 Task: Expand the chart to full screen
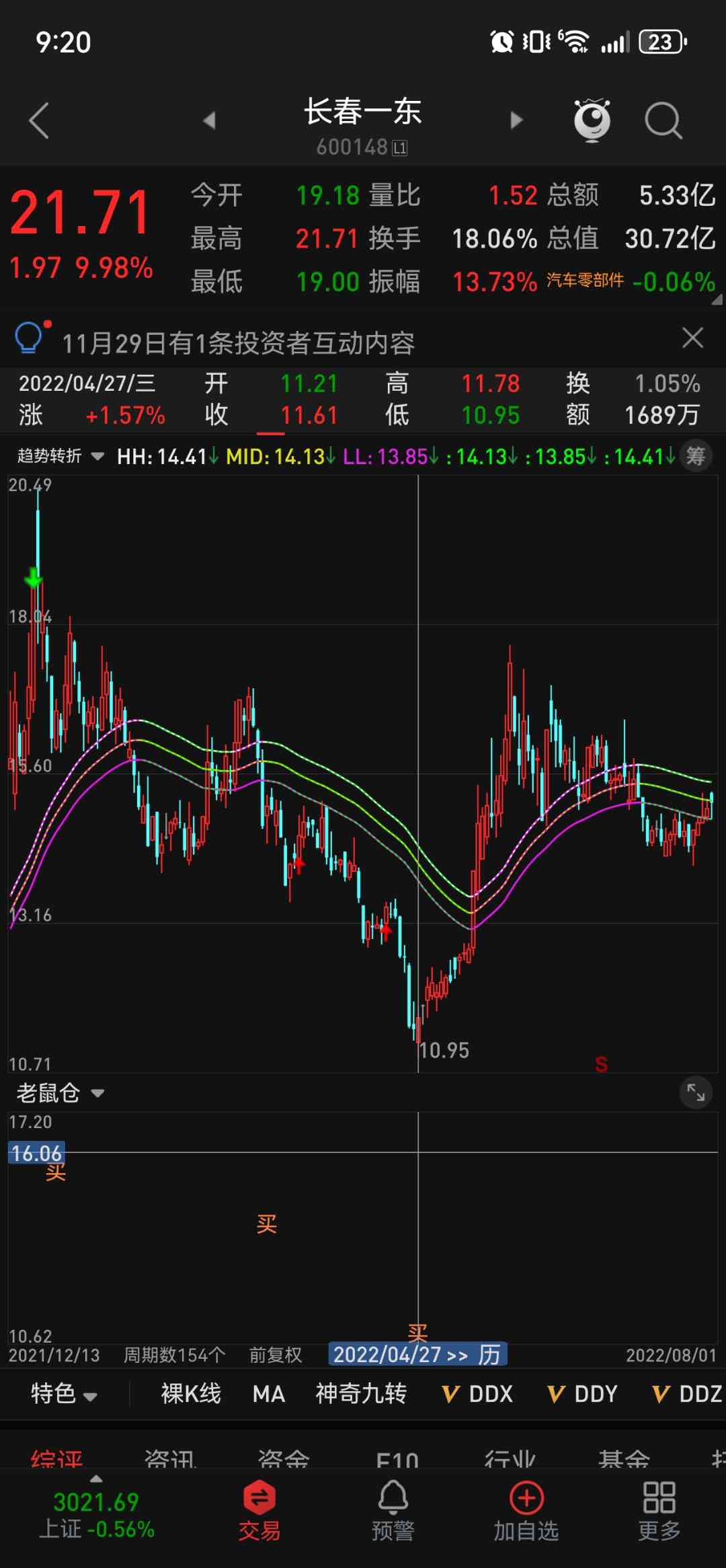(695, 1093)
